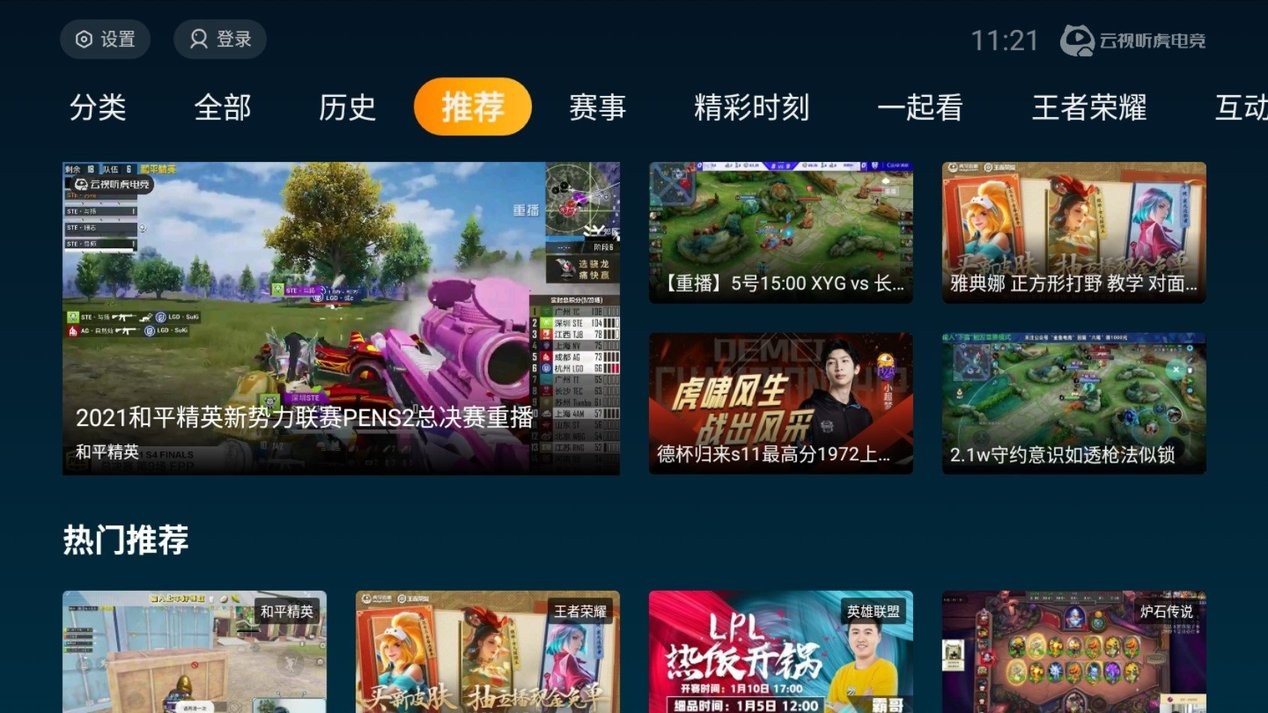
Task: Open the 历史 history tab
Action: pyautogui.click(x=347, y=107)
